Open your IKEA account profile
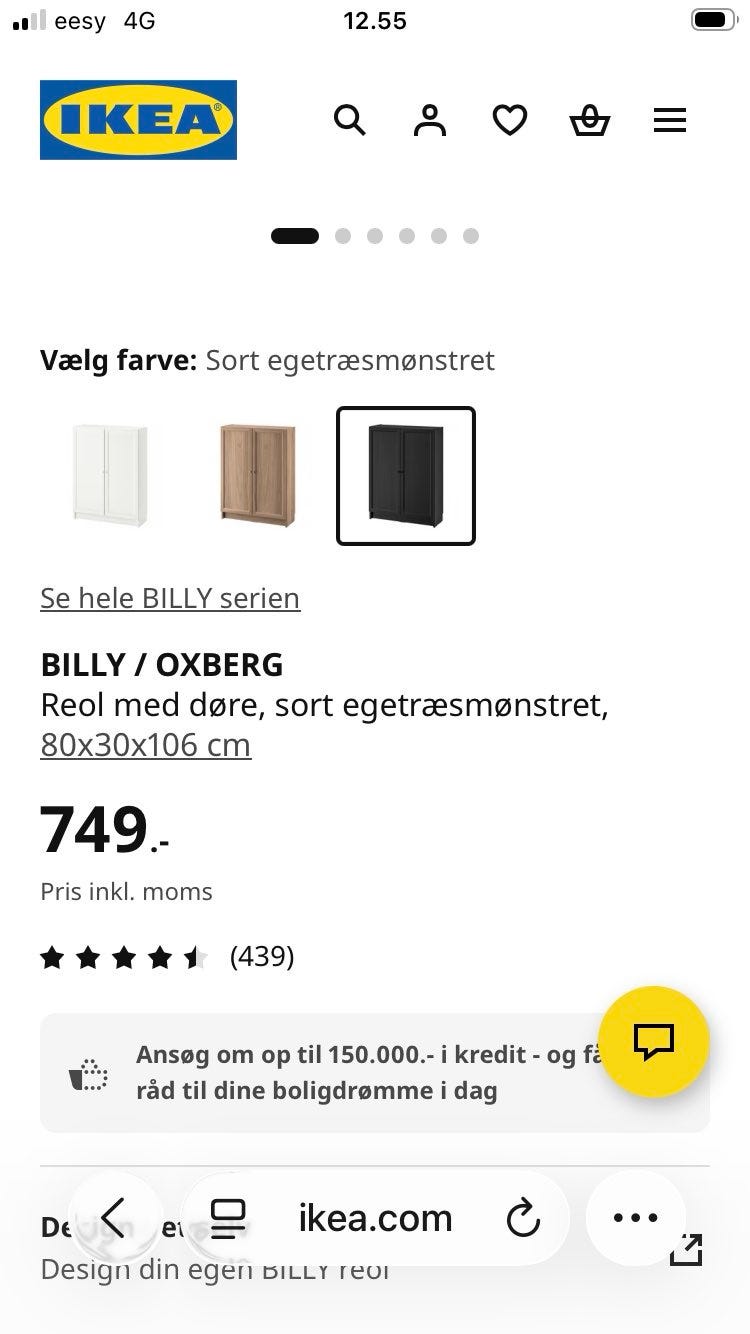Image resolution: width=750 pixels, height=1334 pixels. click(x=430, y=120)
